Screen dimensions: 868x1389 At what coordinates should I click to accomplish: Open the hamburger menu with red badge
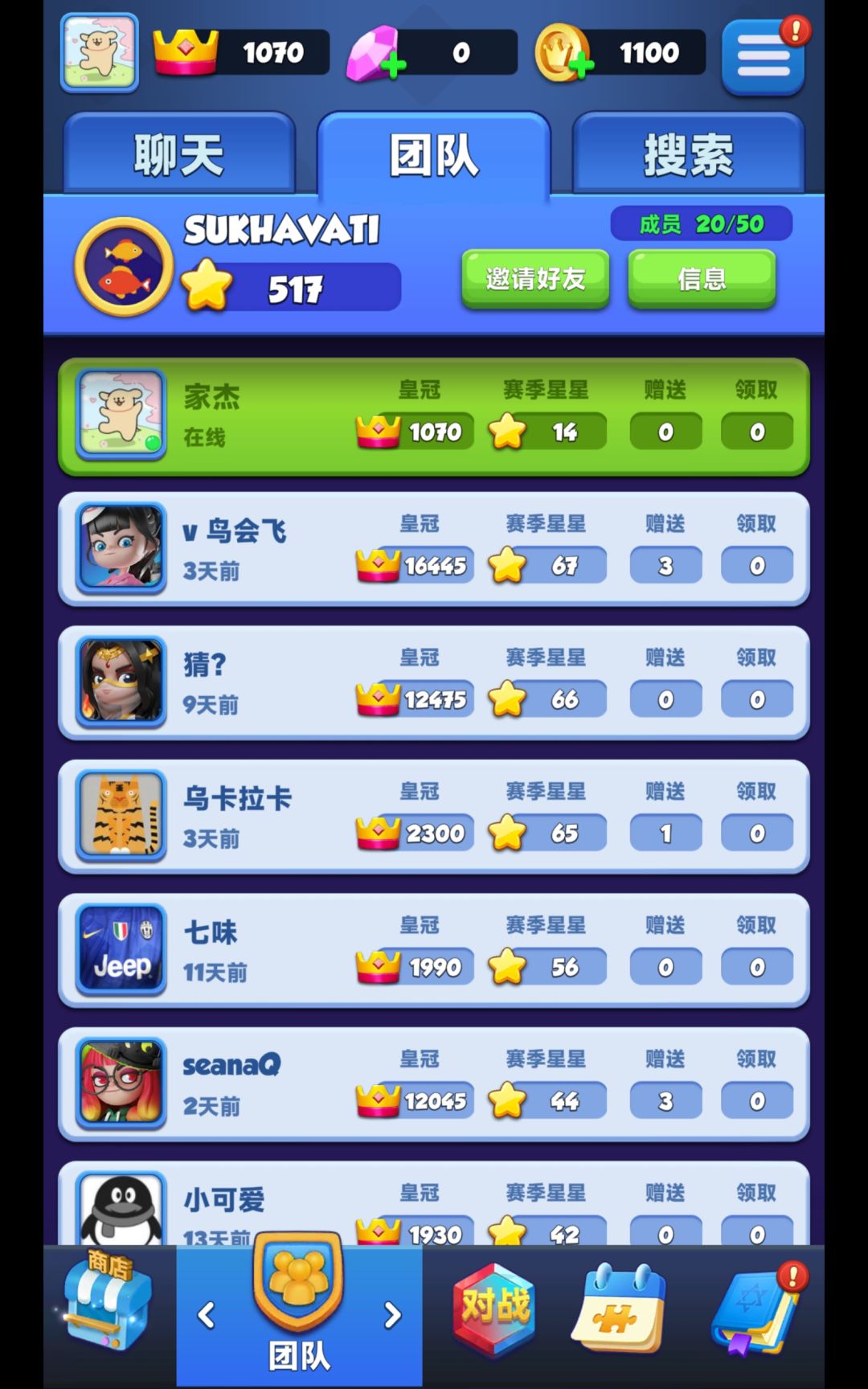click(762, 55)
